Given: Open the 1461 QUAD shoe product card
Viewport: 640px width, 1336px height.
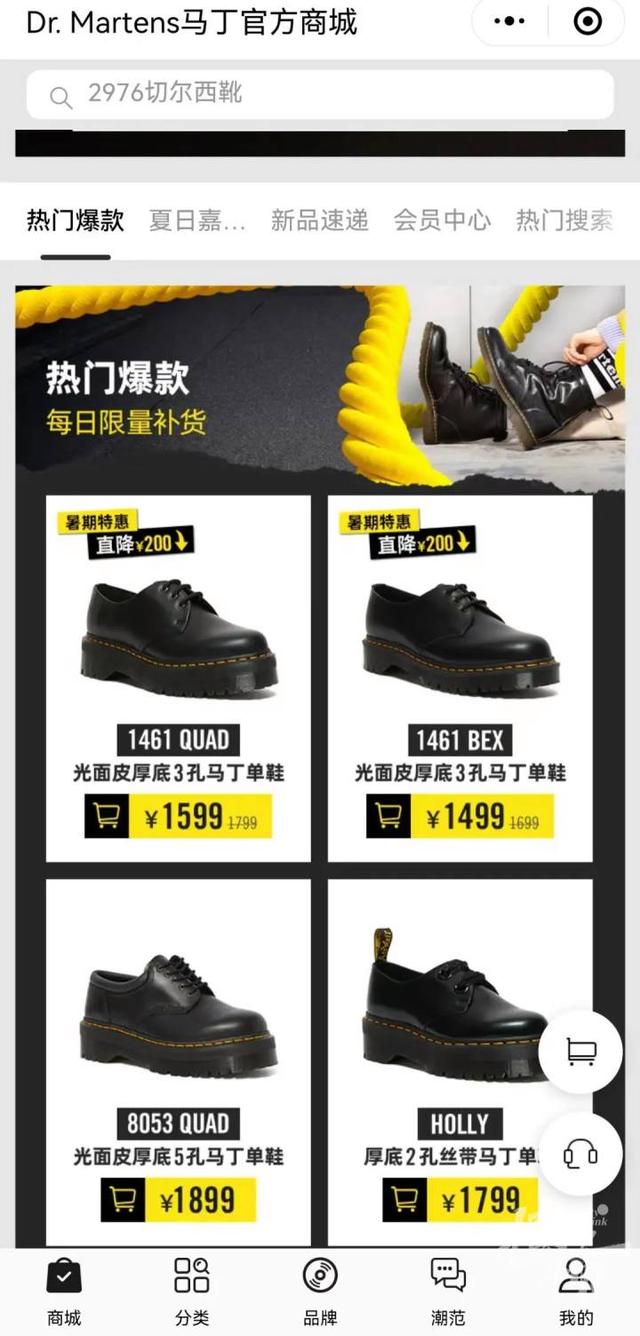Looking at the screenshot, I should point(178,630).
